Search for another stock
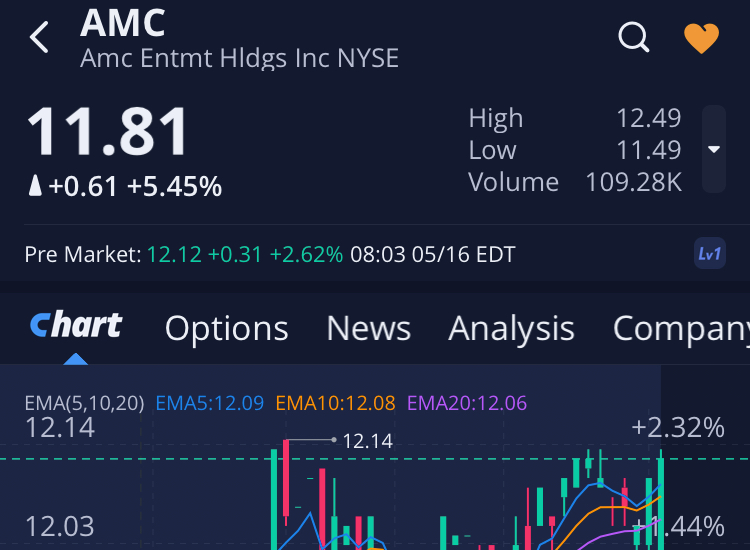 634,38
